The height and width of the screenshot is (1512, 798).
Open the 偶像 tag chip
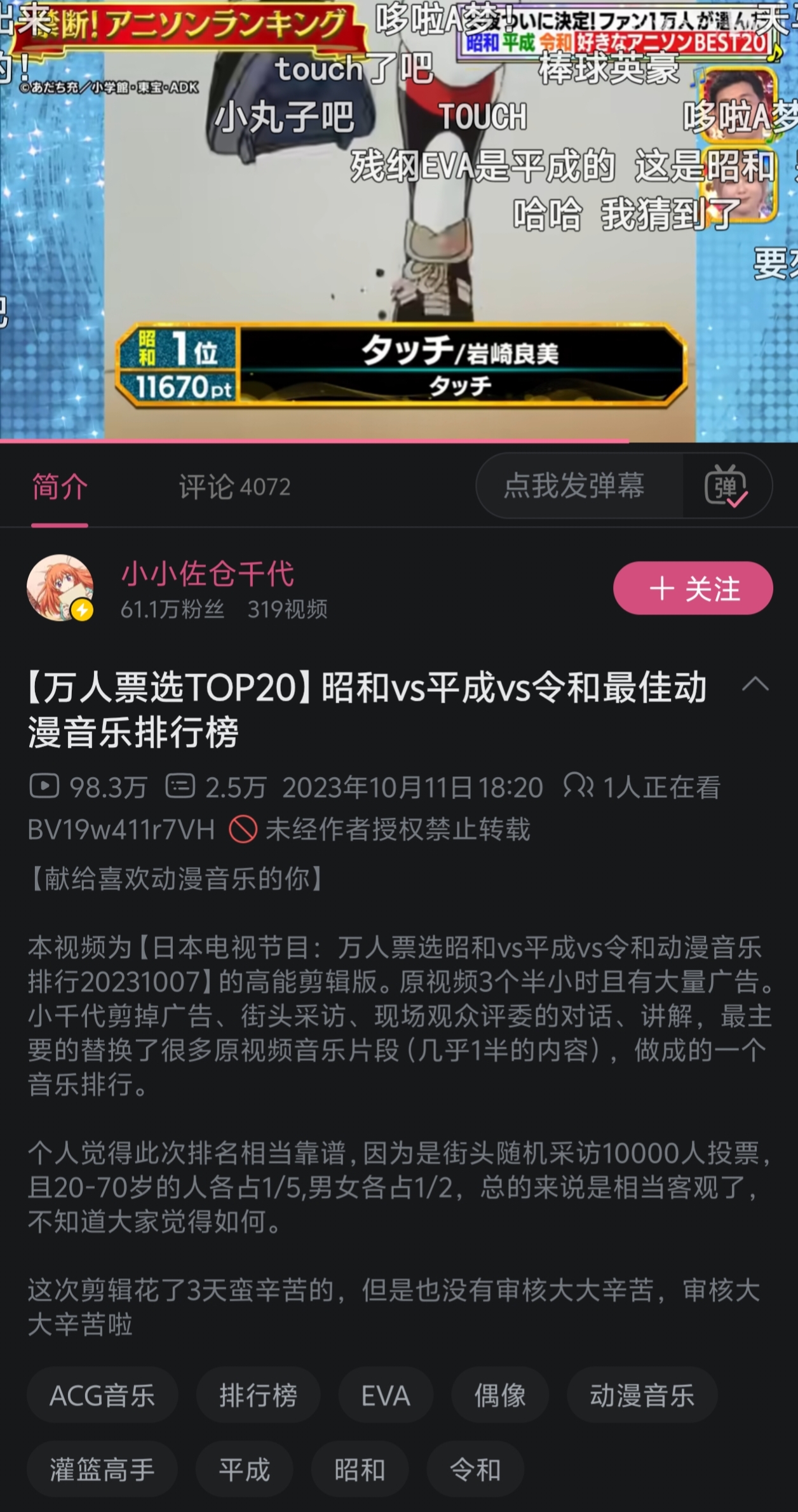pos(500,1396)
